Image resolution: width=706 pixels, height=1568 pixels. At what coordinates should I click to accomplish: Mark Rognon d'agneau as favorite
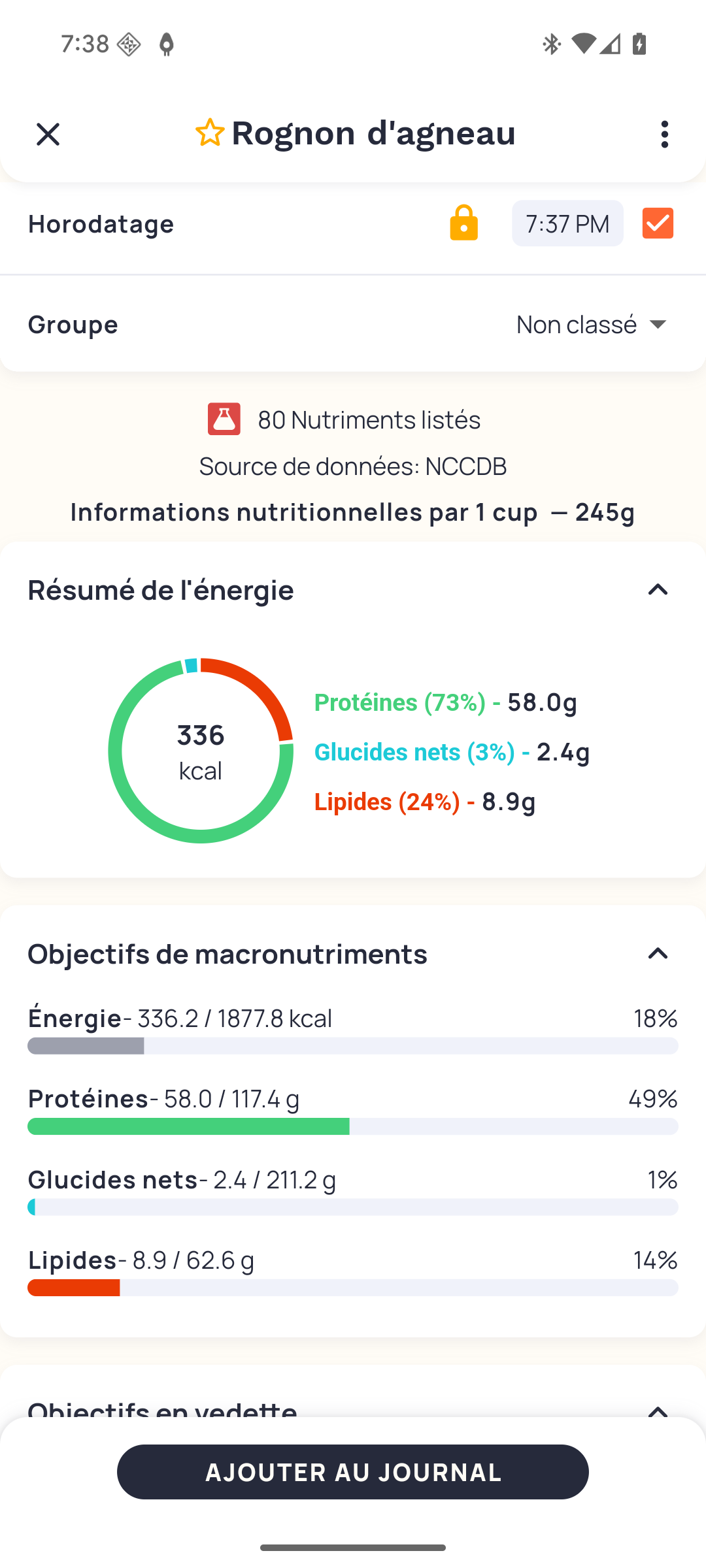click(210, 133)
